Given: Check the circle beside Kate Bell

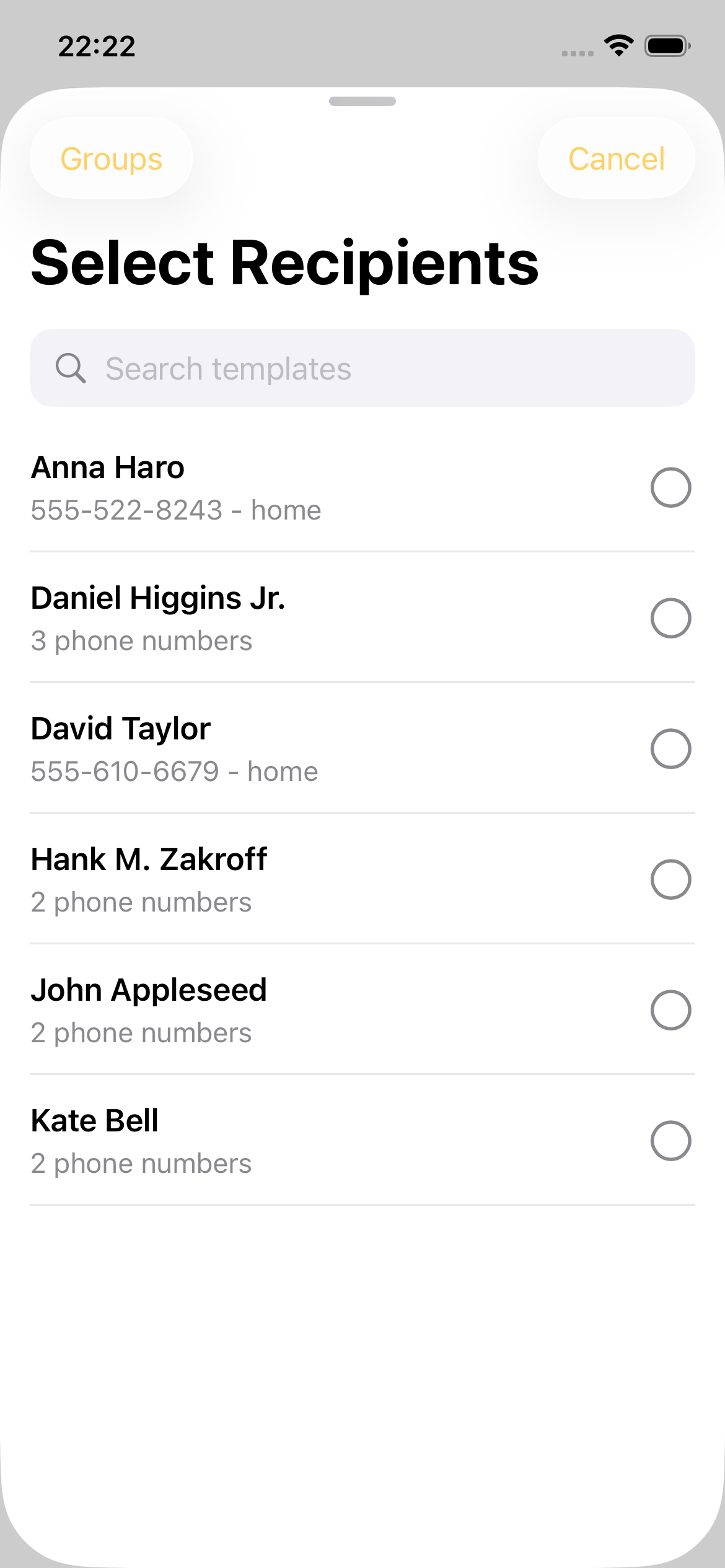Looking at the screenshot, I should click(x=672, y=1141).
